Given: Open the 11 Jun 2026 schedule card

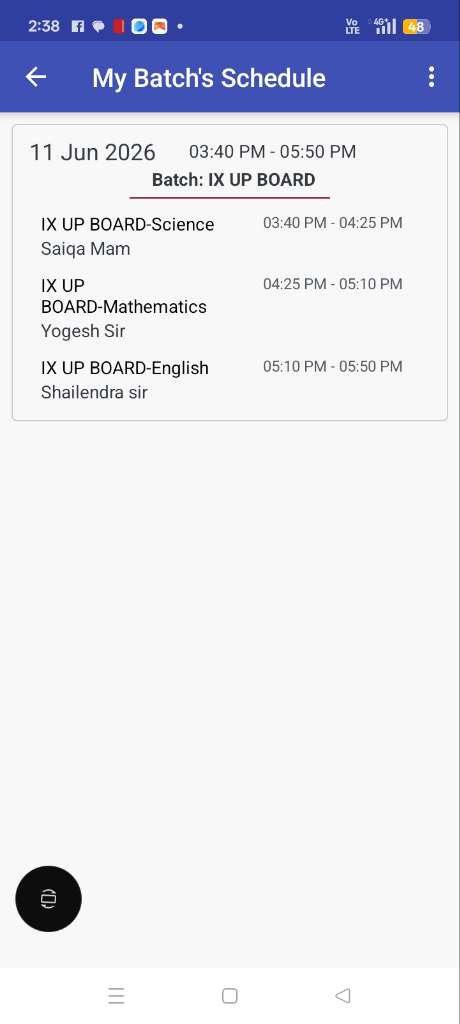Looking at the screenshot, I should [230, 272].
